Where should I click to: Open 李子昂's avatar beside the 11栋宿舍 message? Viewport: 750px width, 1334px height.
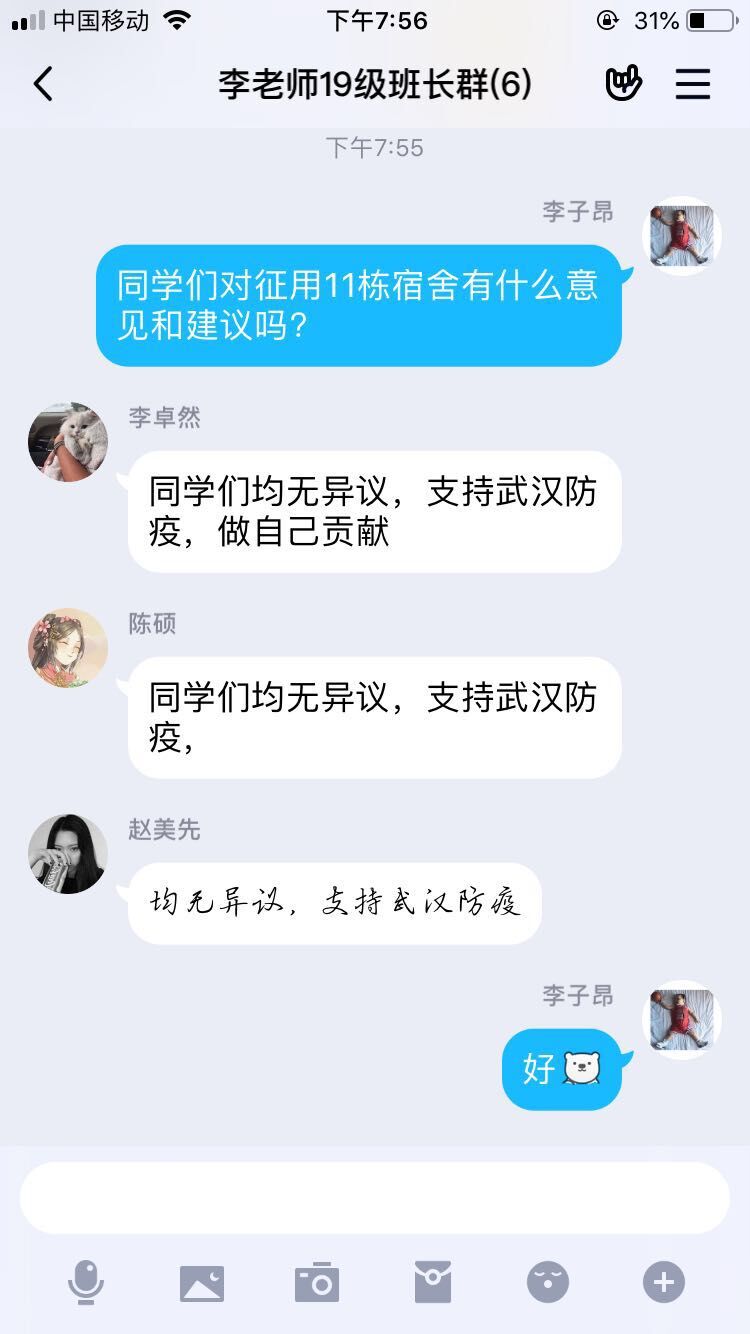coord(682,237)
